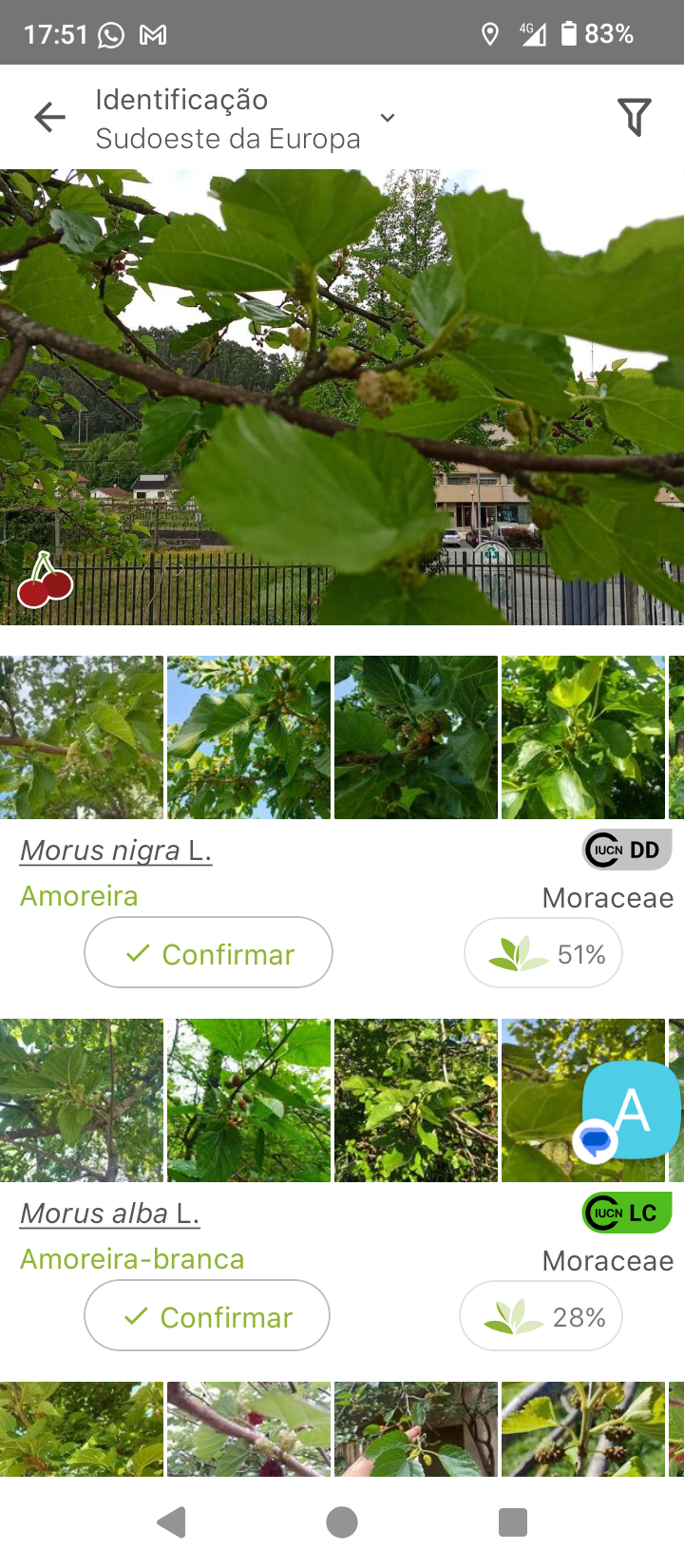Open the floating translate bubble
The image size is (684, 1568).
click(x=630, y=1111)
